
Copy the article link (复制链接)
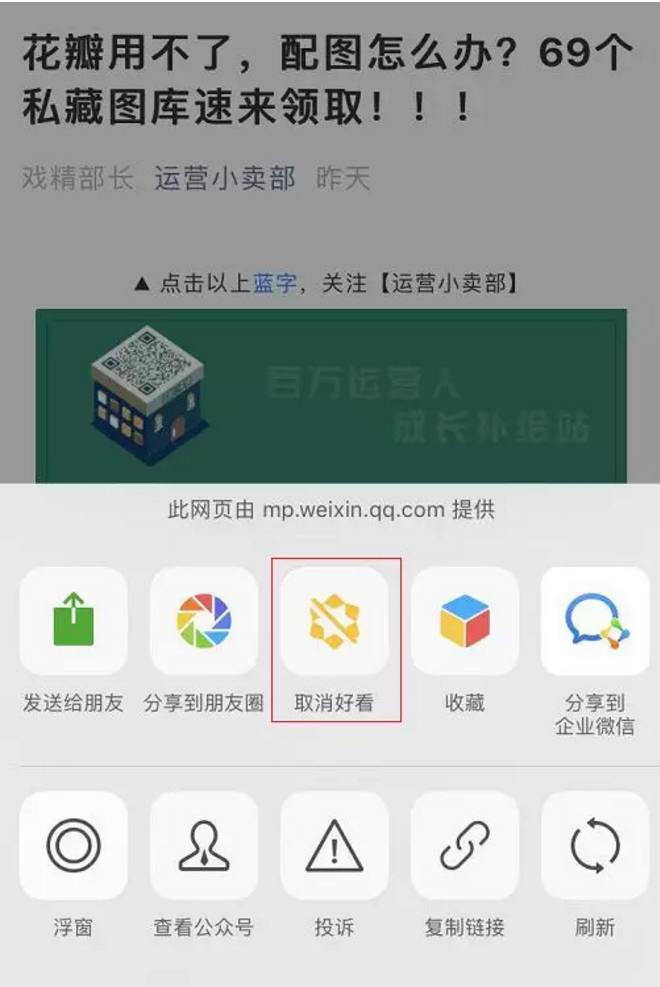(x=465, y=846)
